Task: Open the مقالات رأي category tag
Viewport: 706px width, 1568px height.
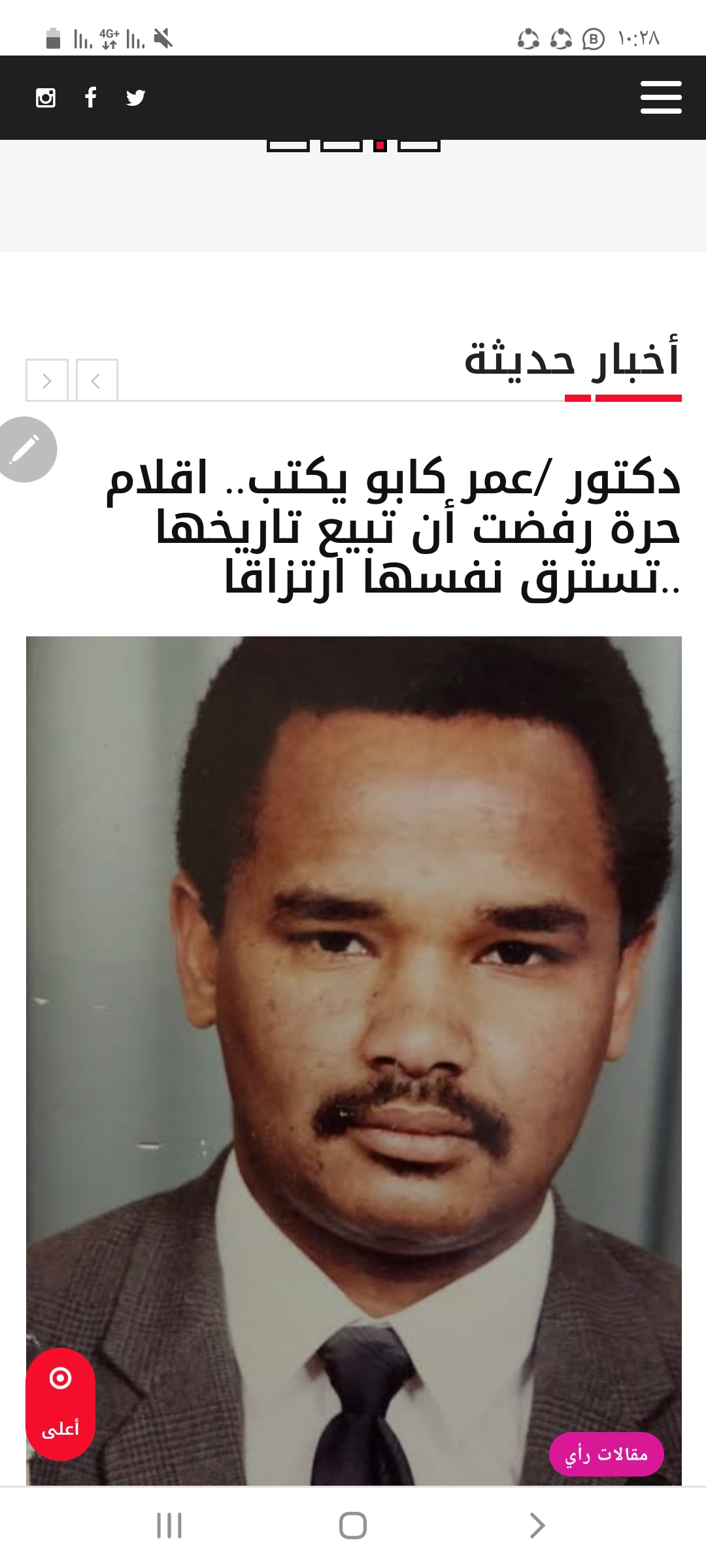Action: click(x=606, y=1454)
